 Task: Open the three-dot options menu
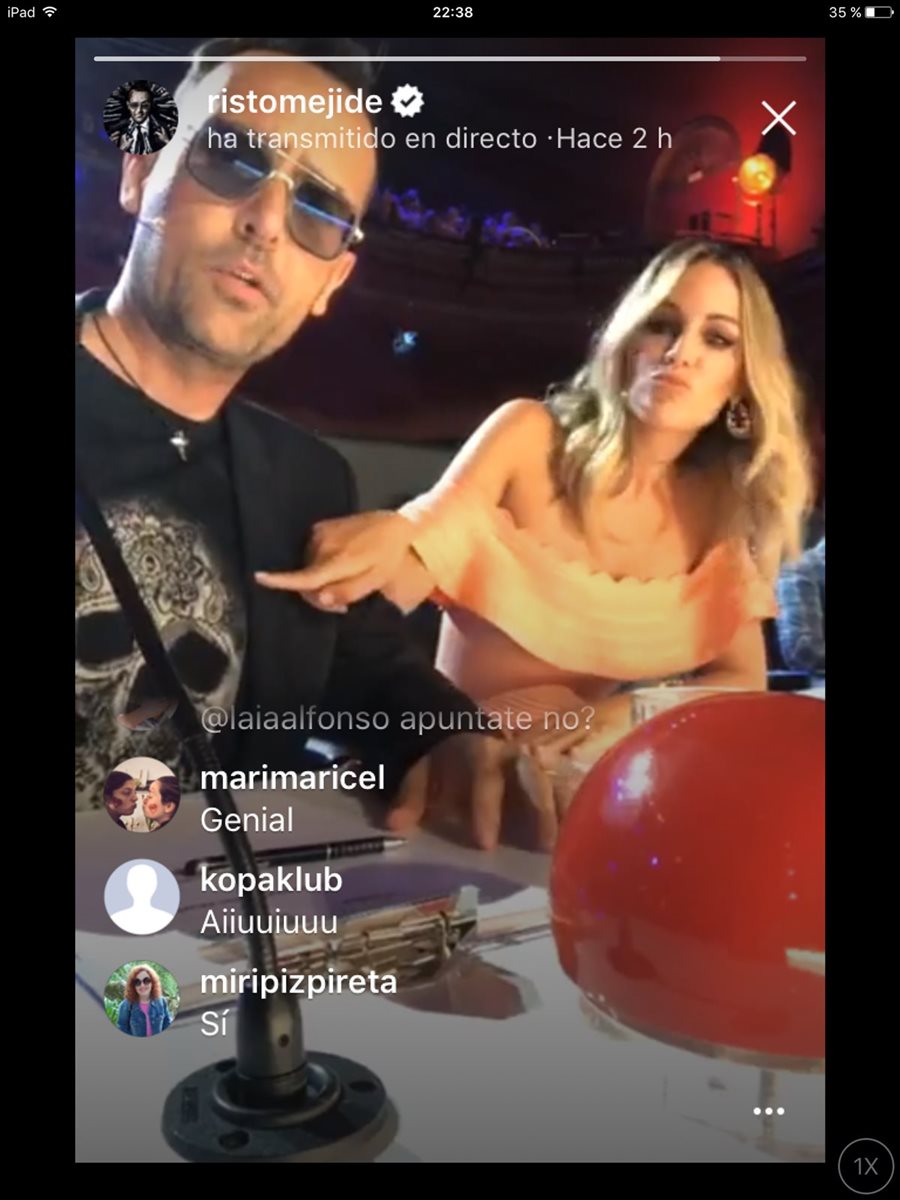(x=768, y=1111)
